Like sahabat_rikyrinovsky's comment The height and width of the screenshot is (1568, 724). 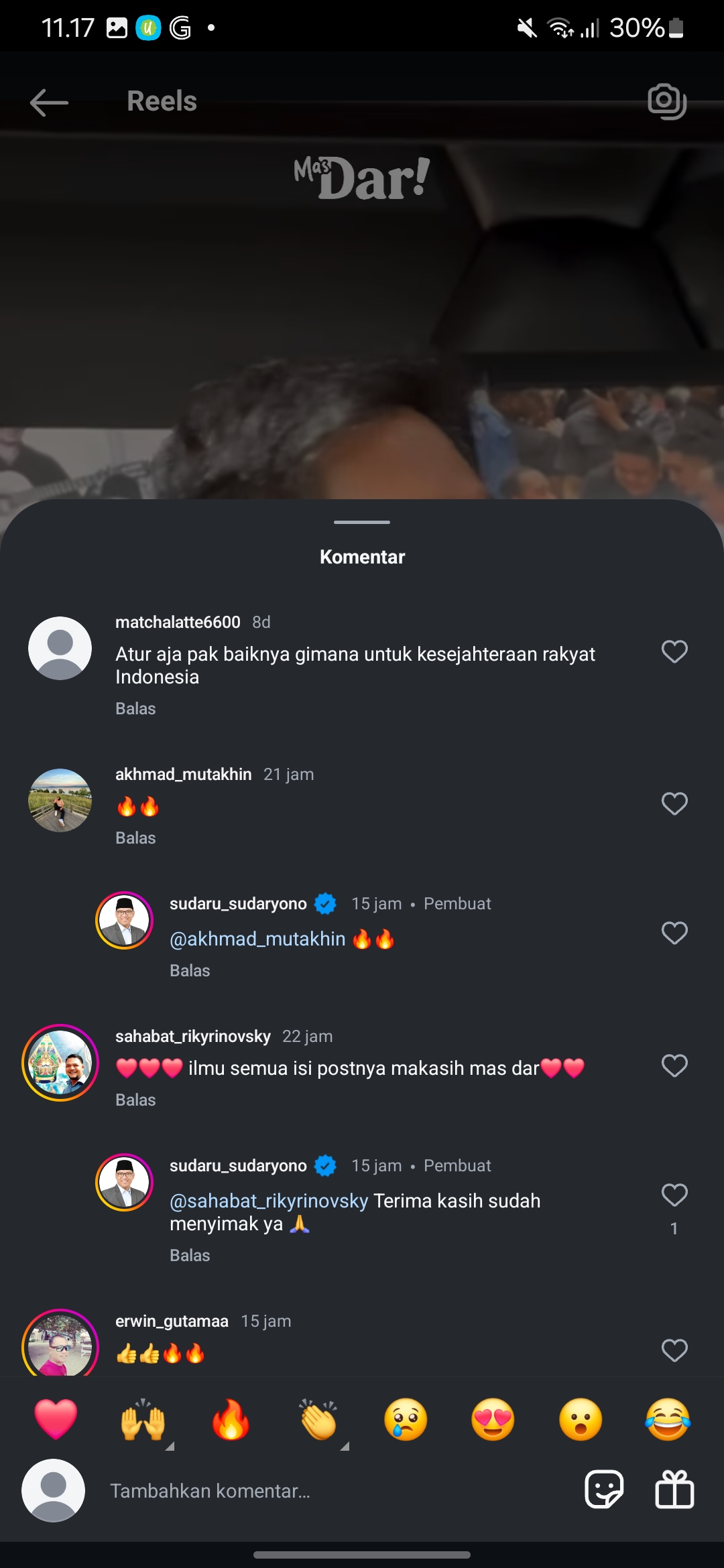coord(674,1065)
